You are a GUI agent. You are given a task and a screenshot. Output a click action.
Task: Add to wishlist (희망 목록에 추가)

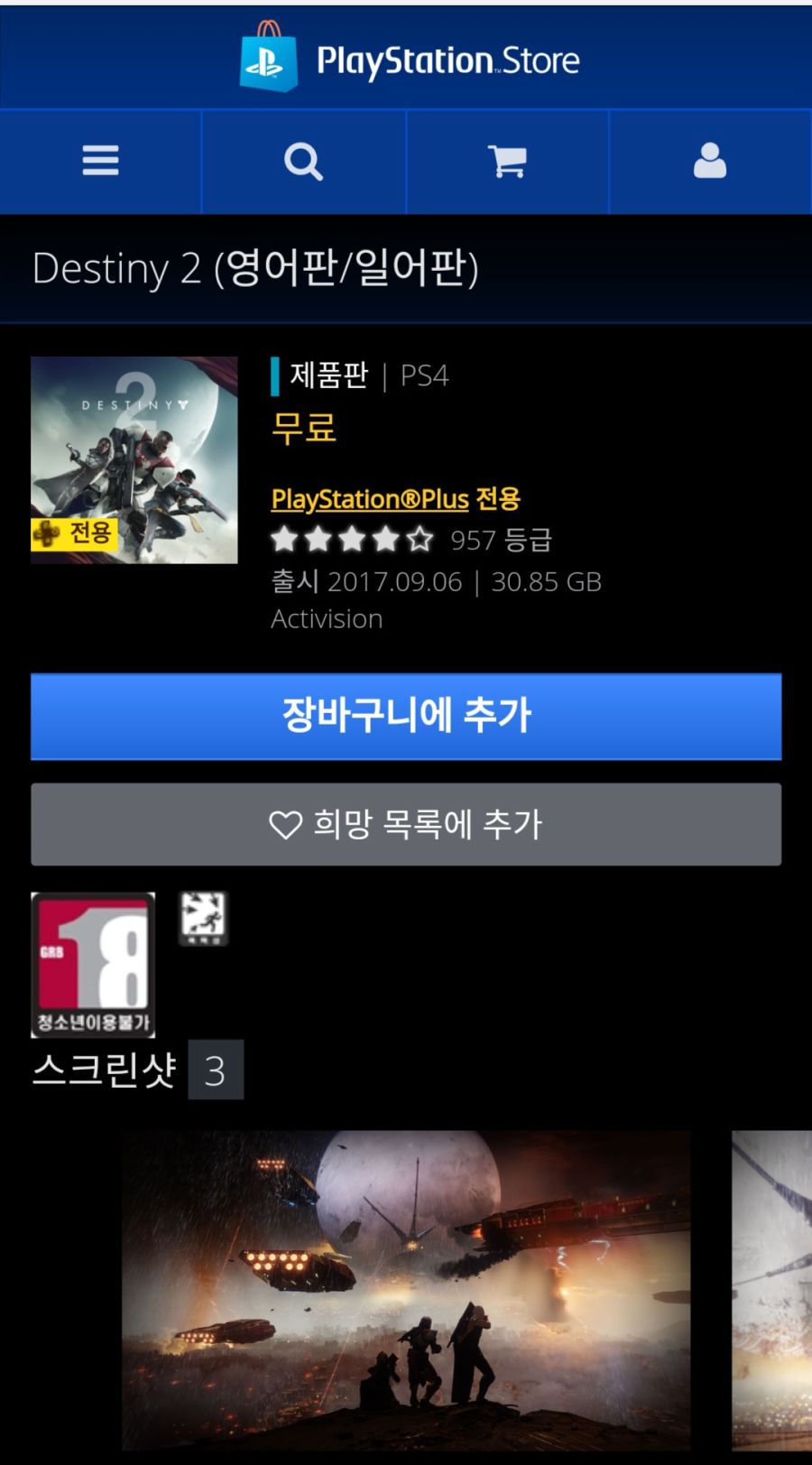point(406,824)
